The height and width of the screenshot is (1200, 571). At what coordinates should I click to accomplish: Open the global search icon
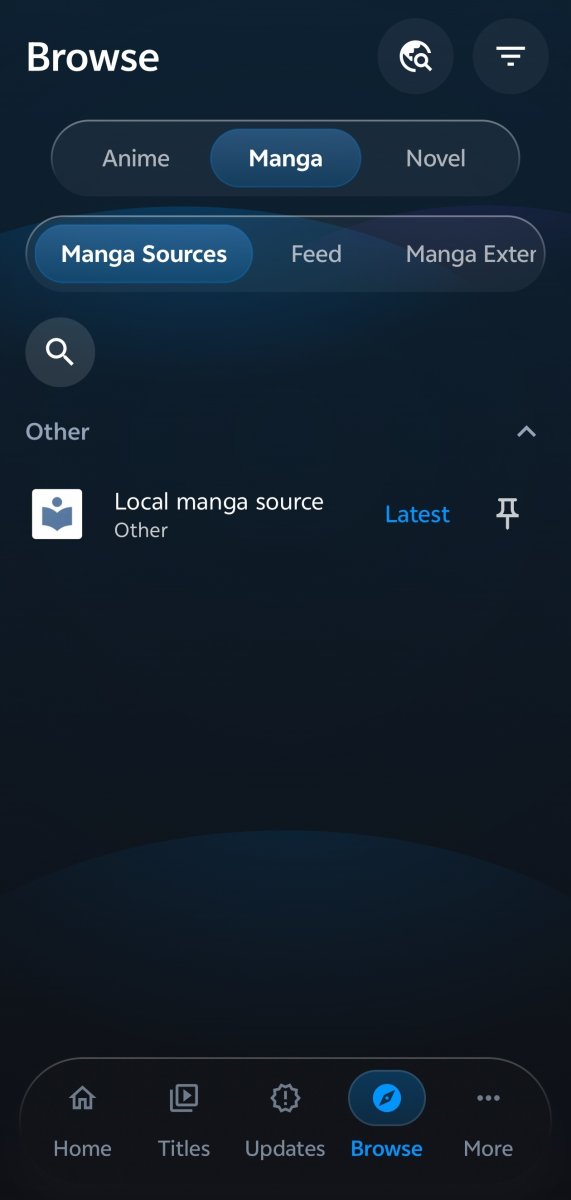tap(415, 57)
